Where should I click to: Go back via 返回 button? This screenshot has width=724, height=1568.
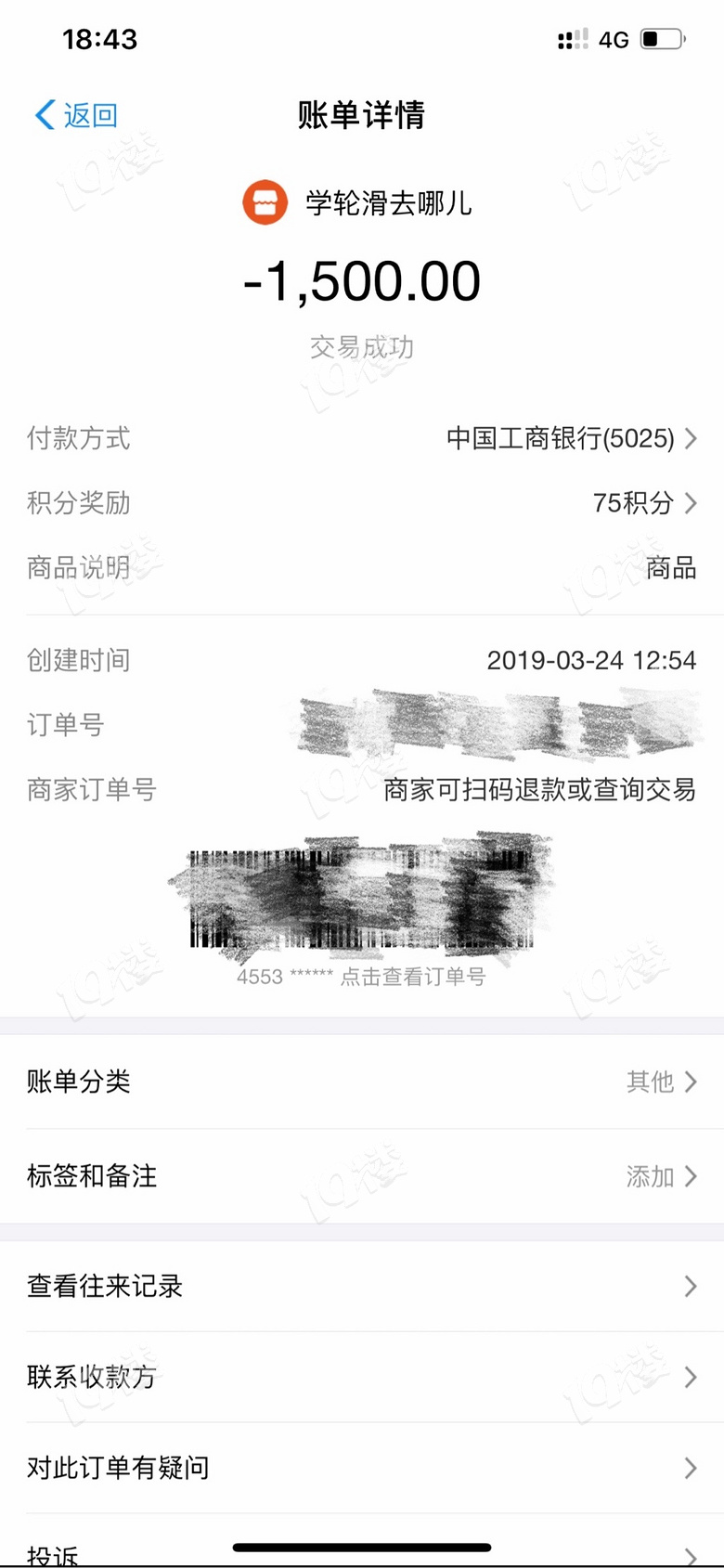pyautogui.click(x=76, y=115)
